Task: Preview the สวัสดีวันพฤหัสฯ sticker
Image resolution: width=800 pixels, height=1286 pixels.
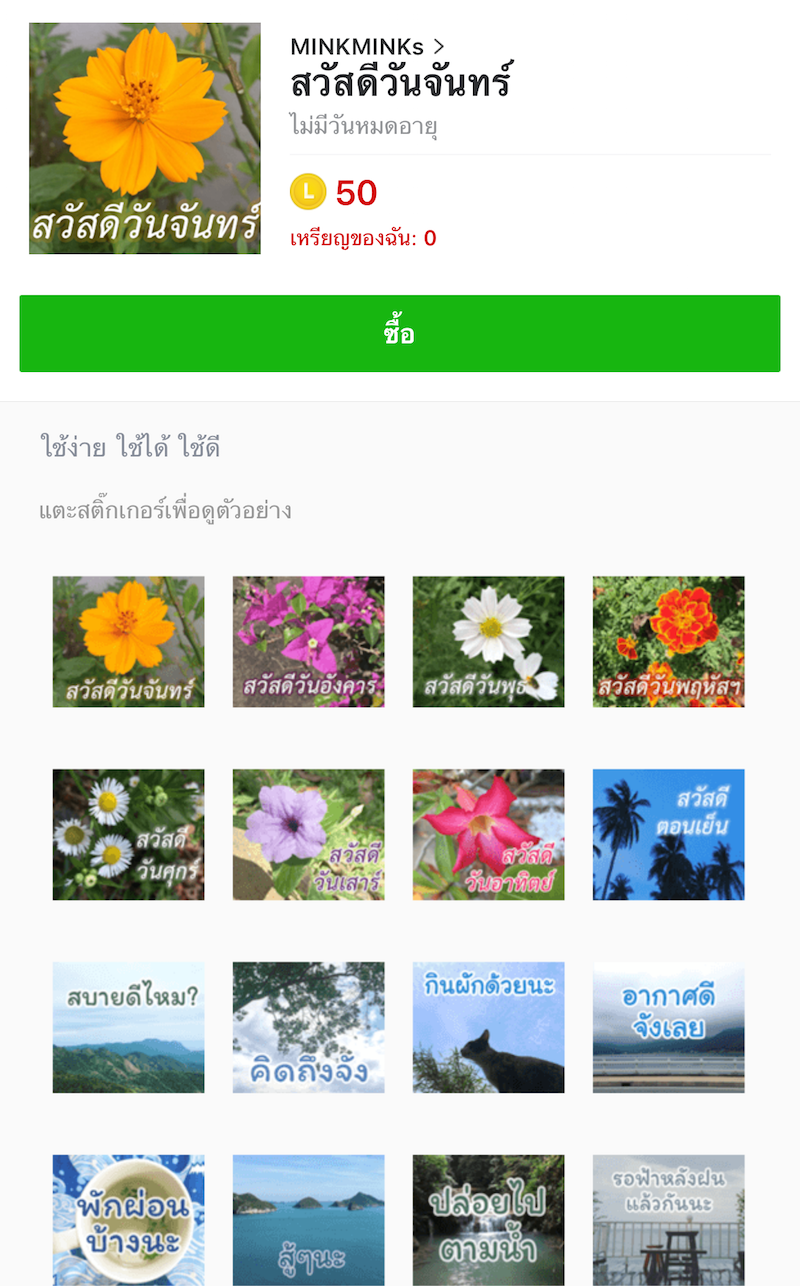Action: click(668, 641)
